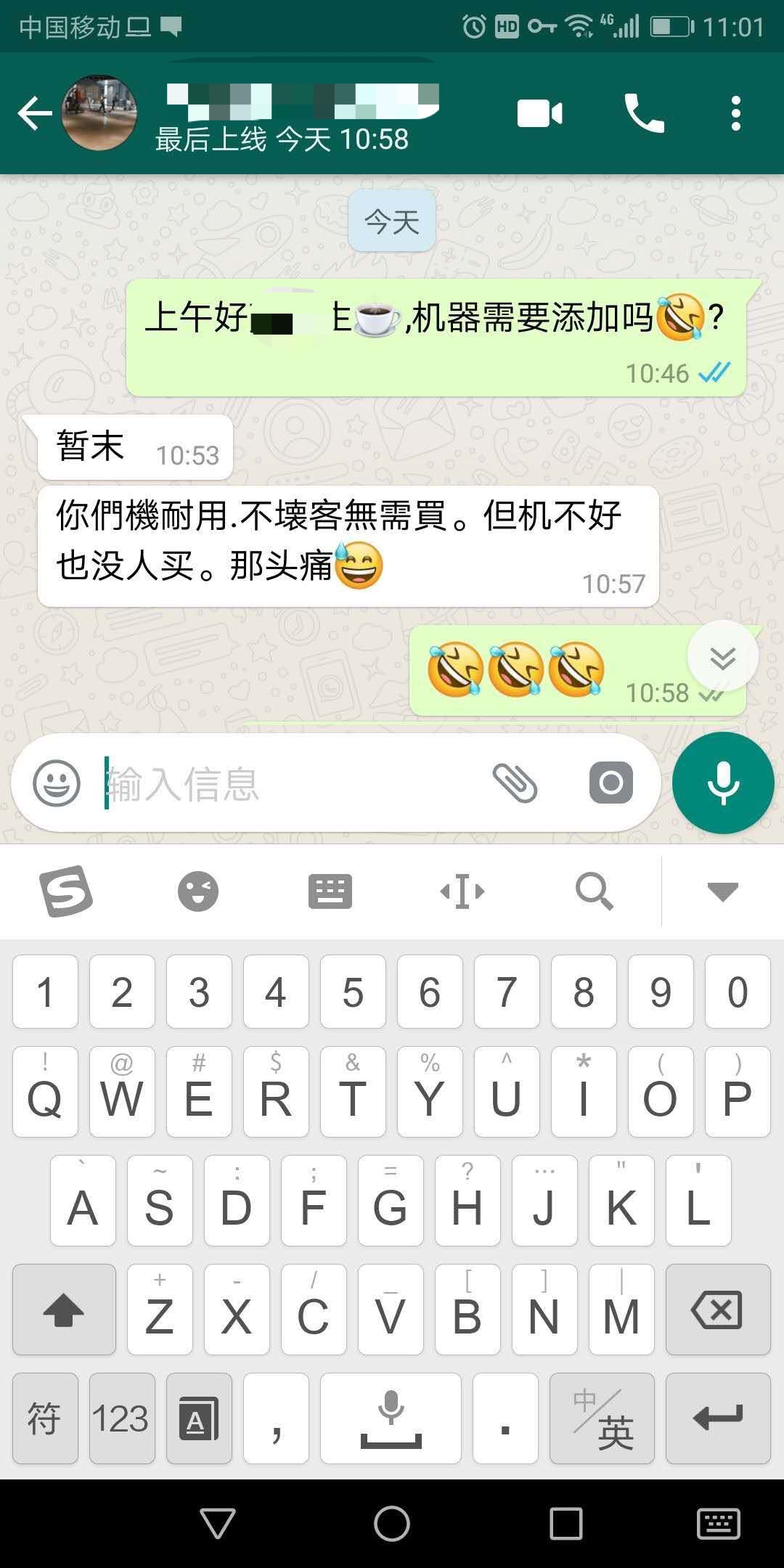The height and width of the screenshot is (1568, 784).
Task: Open the contact's profile picture
Action: (99, 113)
